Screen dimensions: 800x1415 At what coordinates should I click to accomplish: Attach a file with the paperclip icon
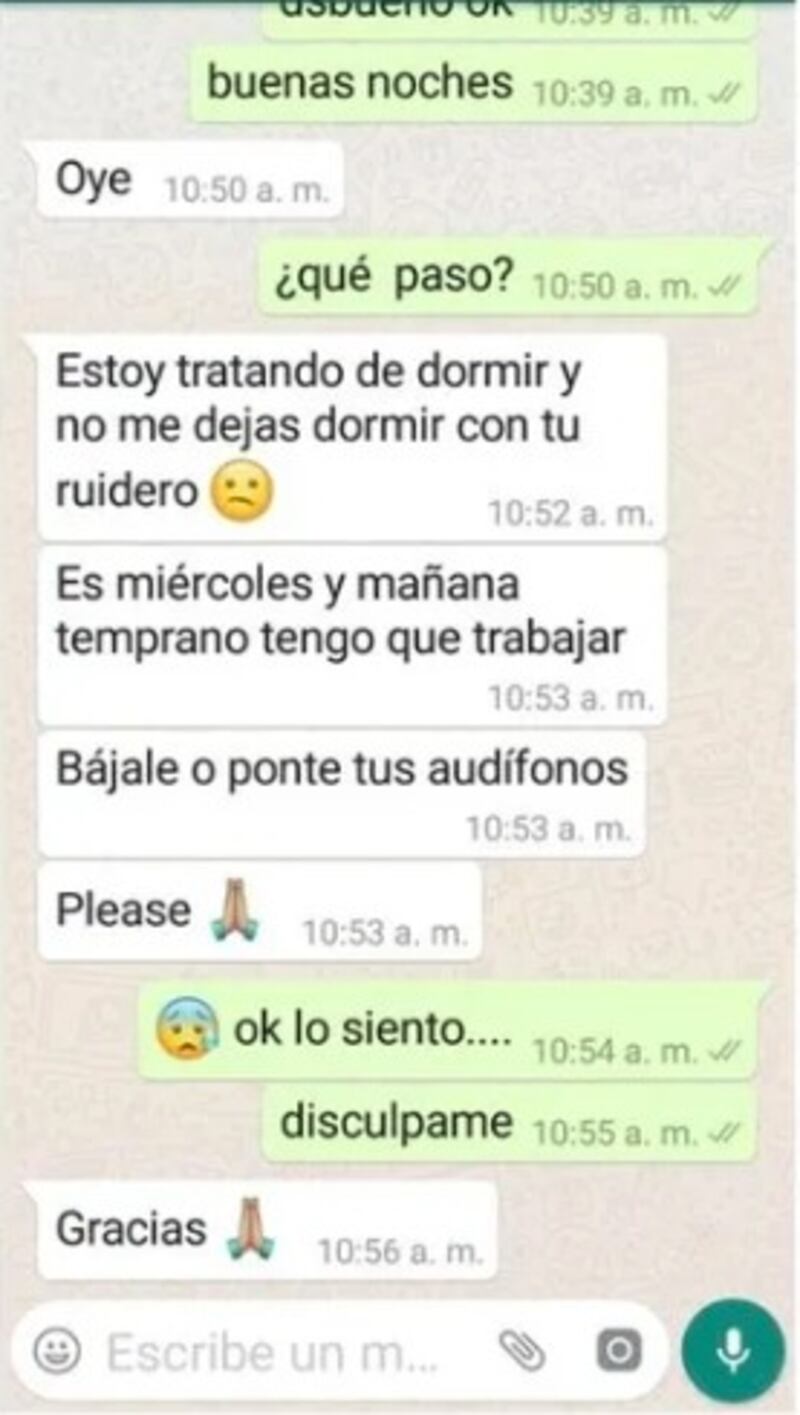point(522,1352)
